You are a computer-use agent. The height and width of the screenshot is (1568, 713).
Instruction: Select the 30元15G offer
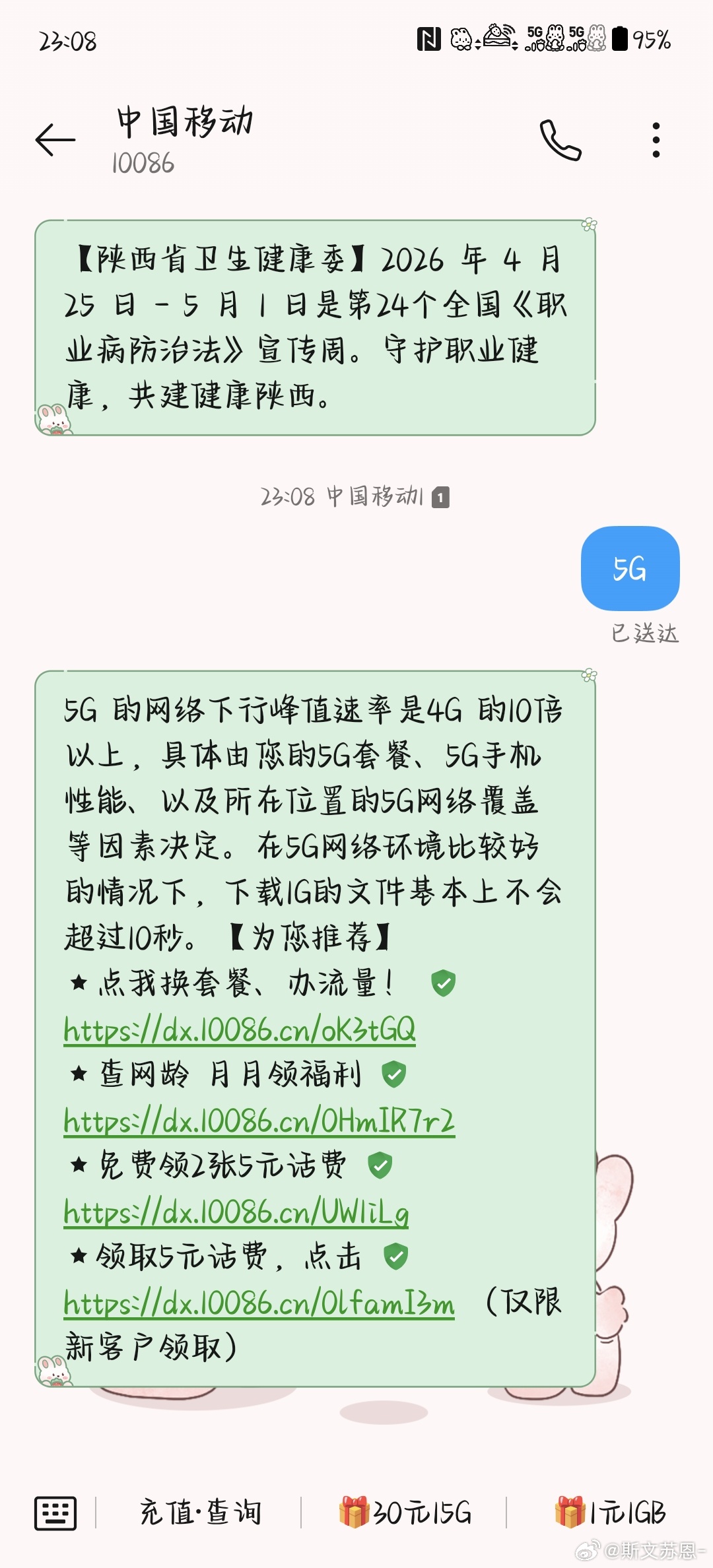pos(405,1513)
